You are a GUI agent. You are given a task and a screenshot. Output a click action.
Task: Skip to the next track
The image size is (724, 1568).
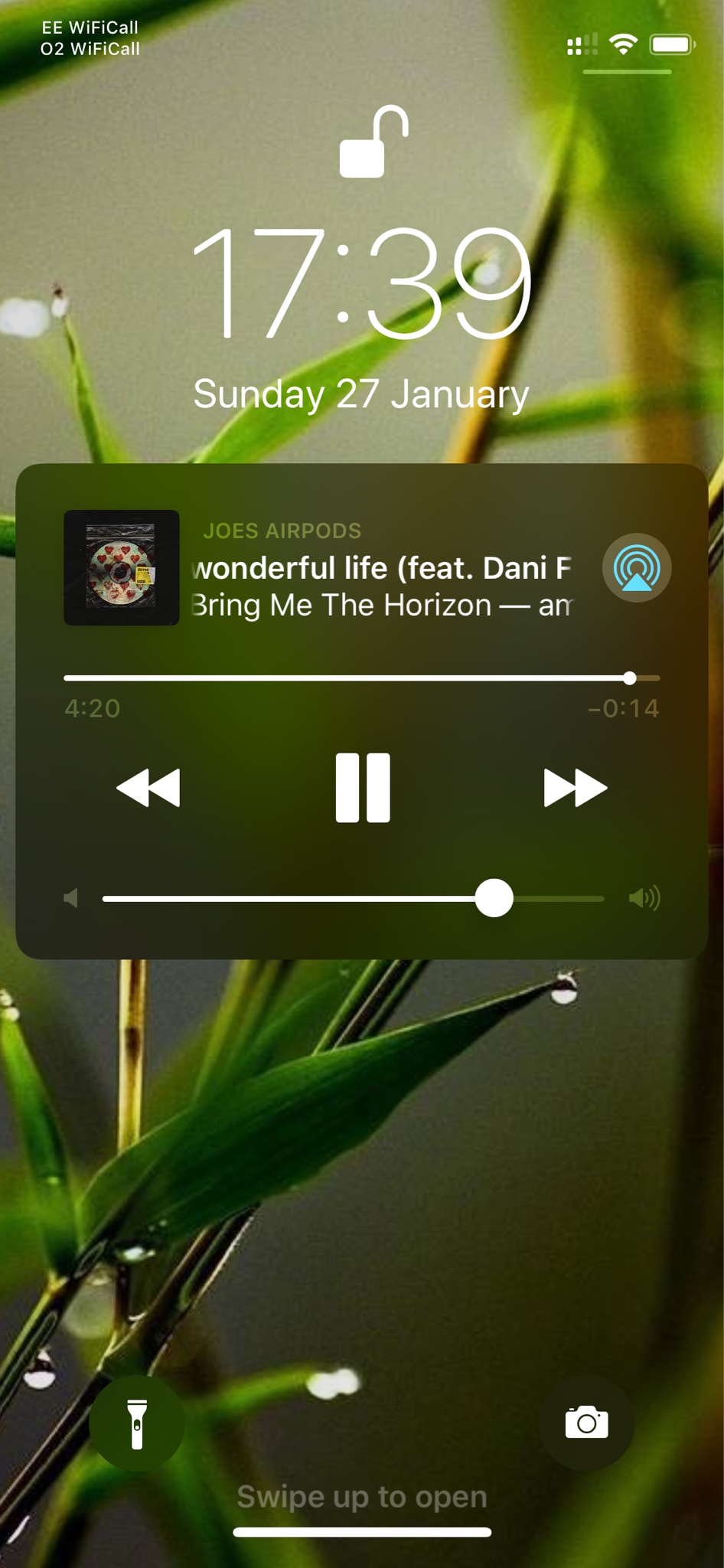[575, 788]
